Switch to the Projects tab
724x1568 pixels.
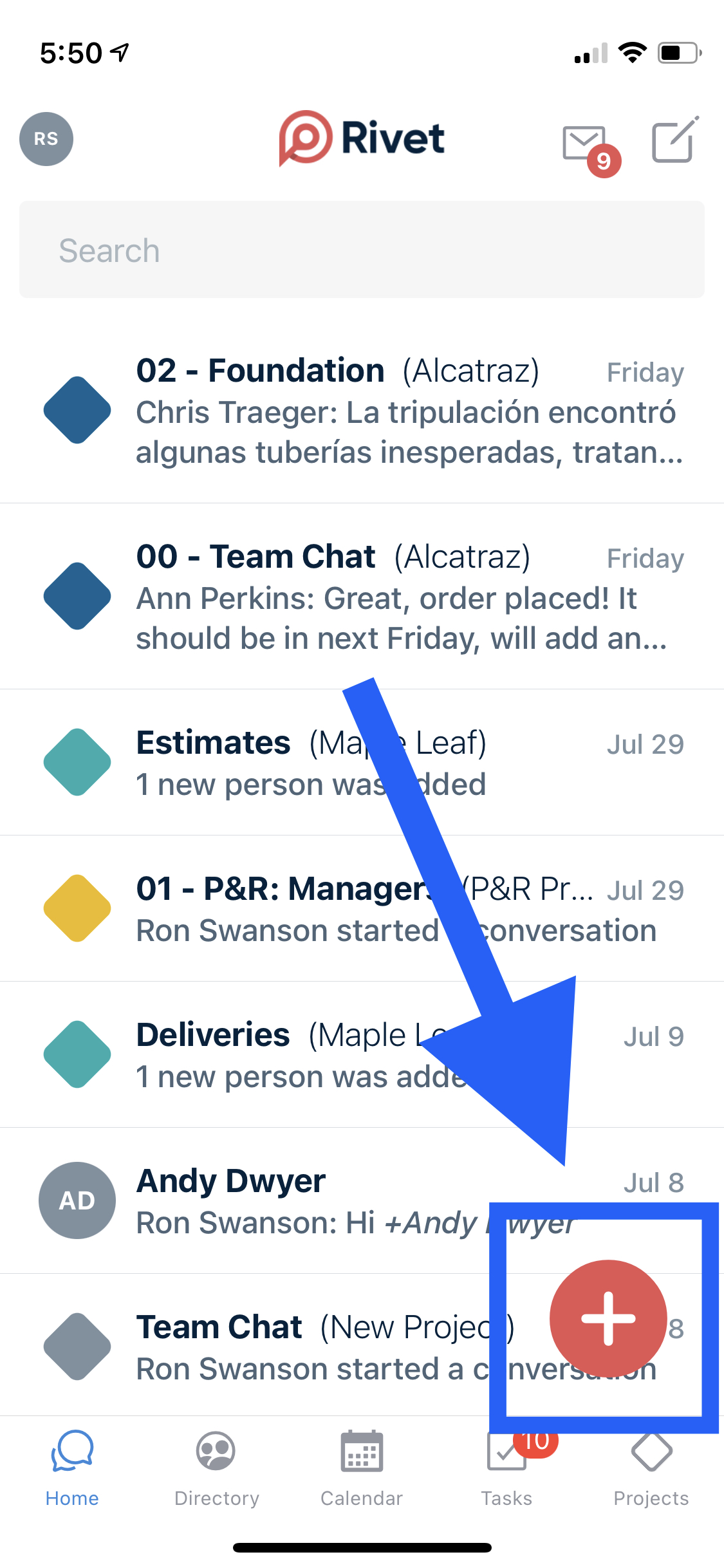tap(651, 1468)
